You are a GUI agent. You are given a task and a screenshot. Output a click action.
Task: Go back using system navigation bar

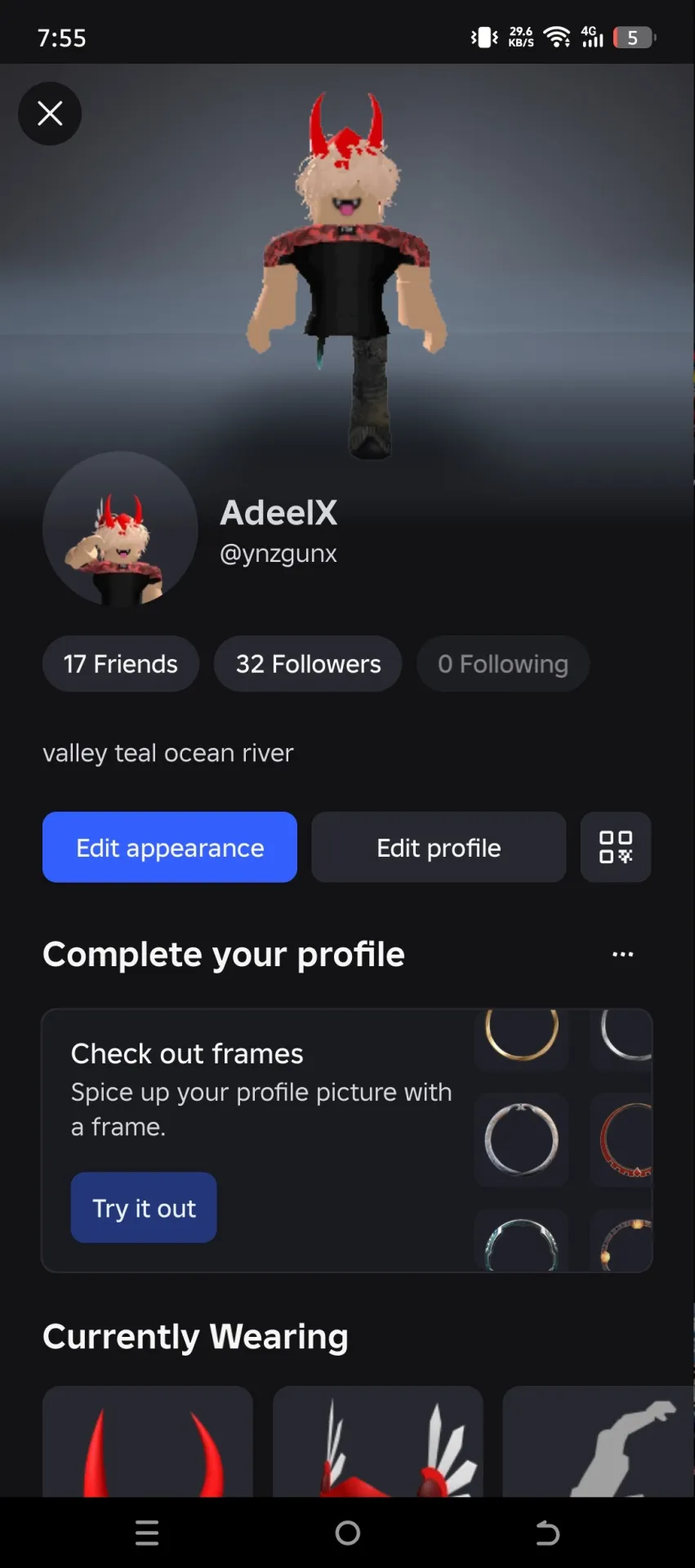pos(547,1533)
